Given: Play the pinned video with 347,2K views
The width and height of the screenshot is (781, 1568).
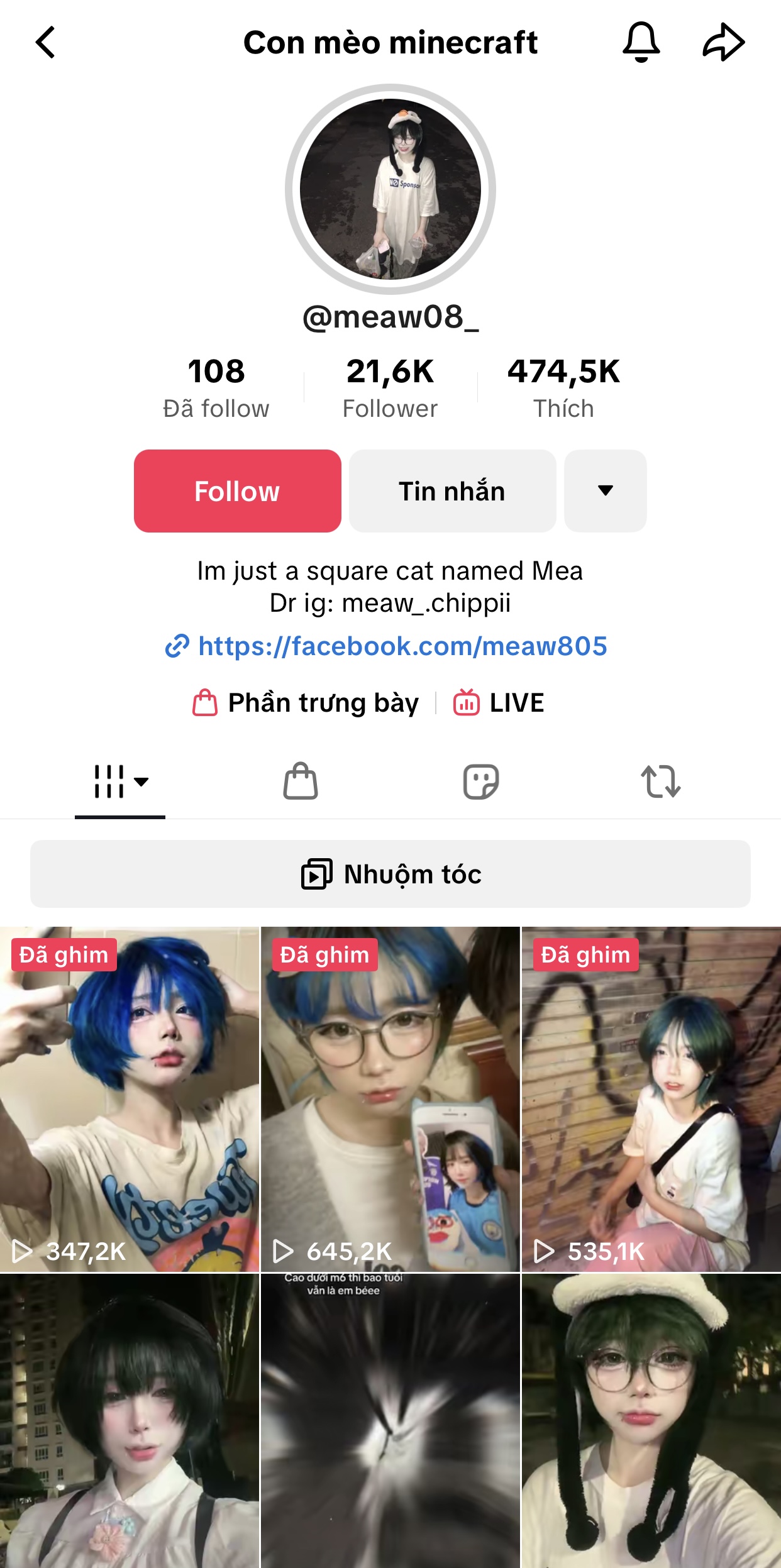Looking at the screenshot, I should click(x=130, y=1098).
